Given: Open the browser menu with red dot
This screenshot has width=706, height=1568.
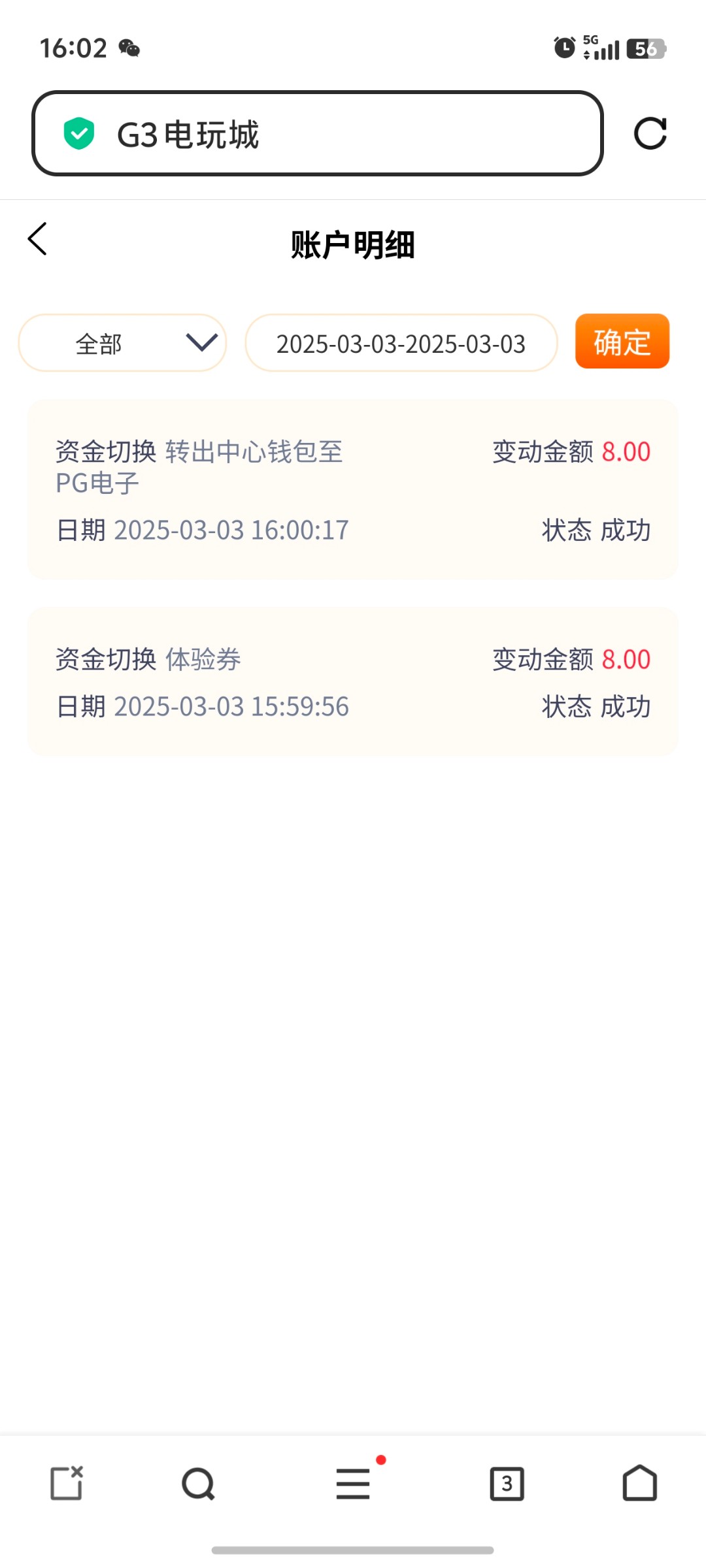Looking at the screenshot, I should click(x=354, y=1482).
